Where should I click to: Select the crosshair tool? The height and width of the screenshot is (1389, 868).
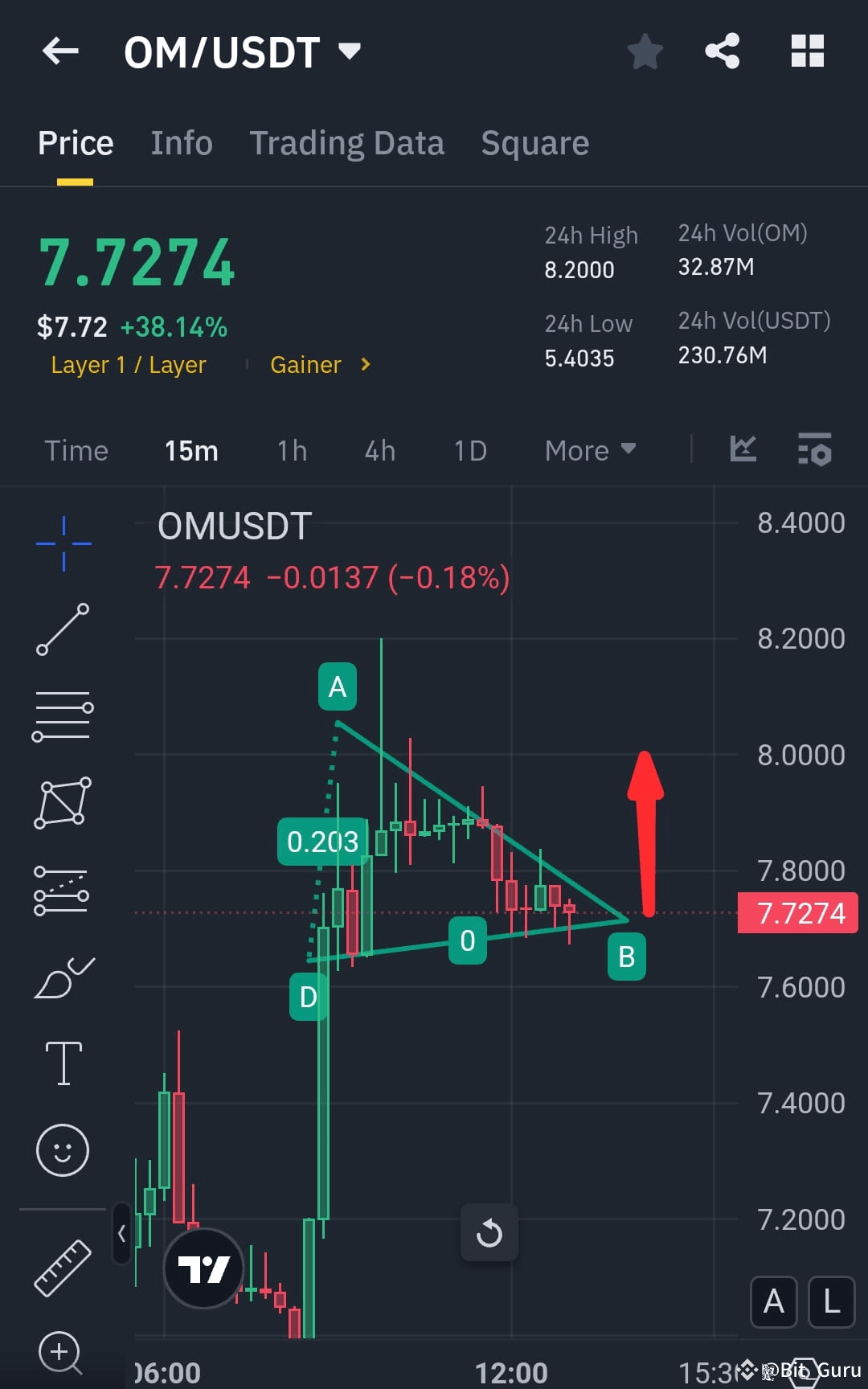[63, 543]
